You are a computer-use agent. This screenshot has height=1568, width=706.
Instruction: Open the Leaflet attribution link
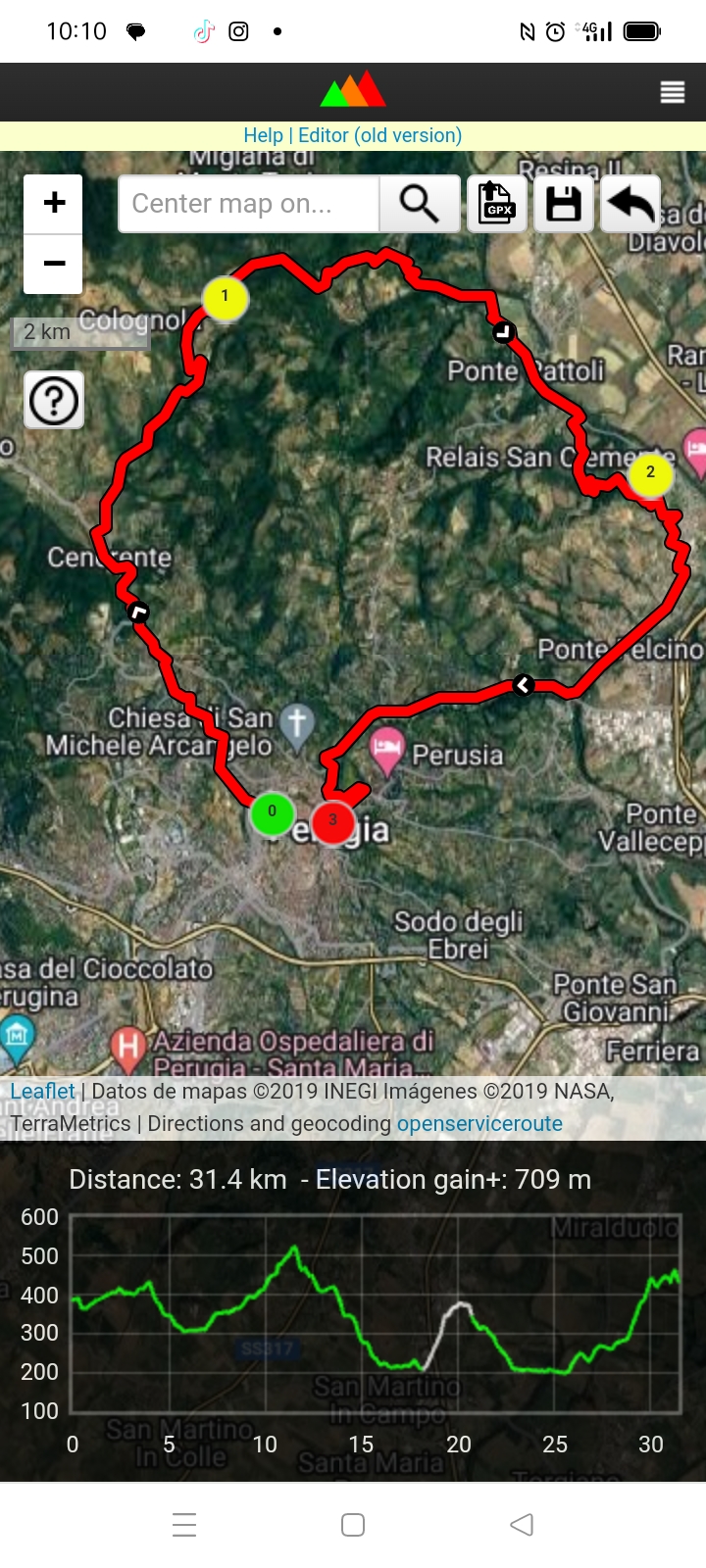tap(42, 1091)
